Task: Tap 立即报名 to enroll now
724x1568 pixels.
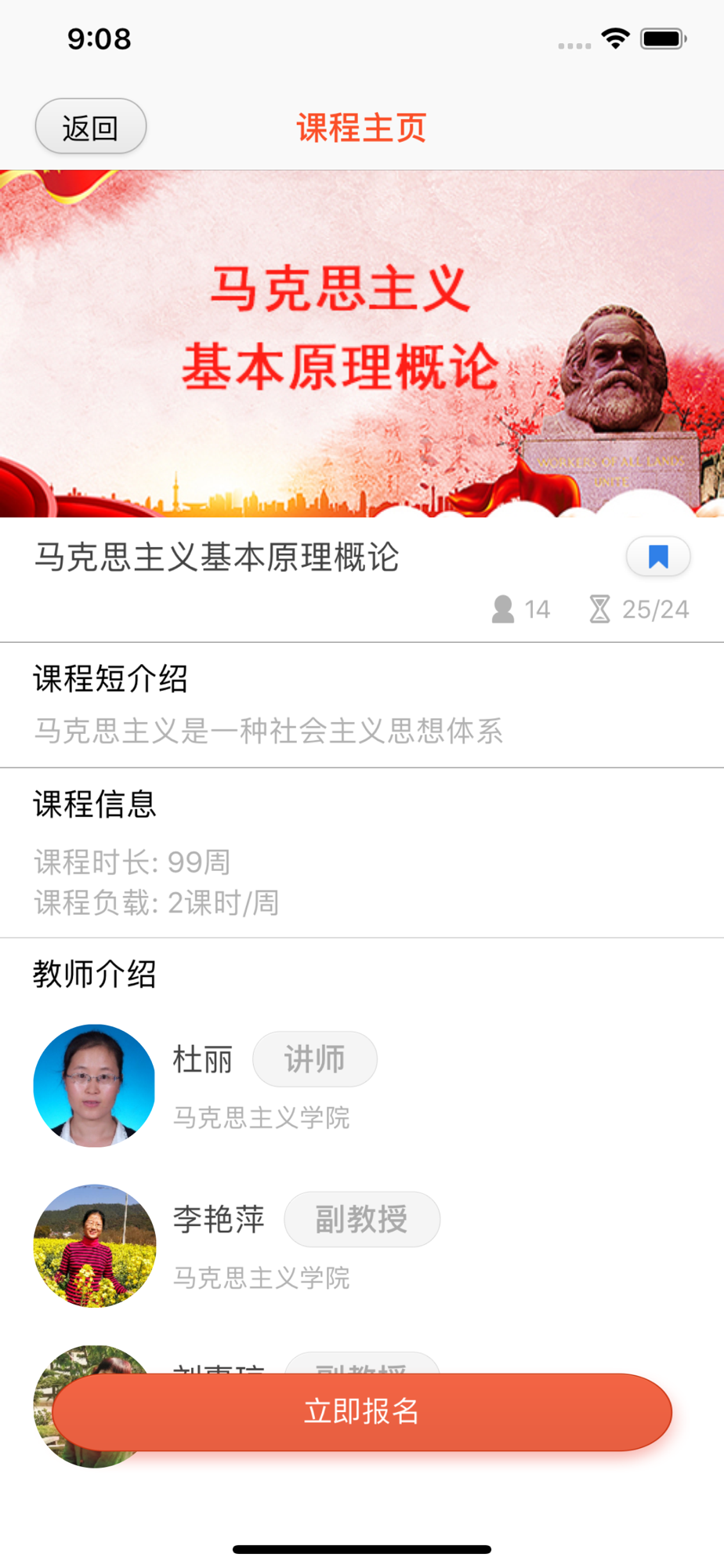Action: (362, 1411)
